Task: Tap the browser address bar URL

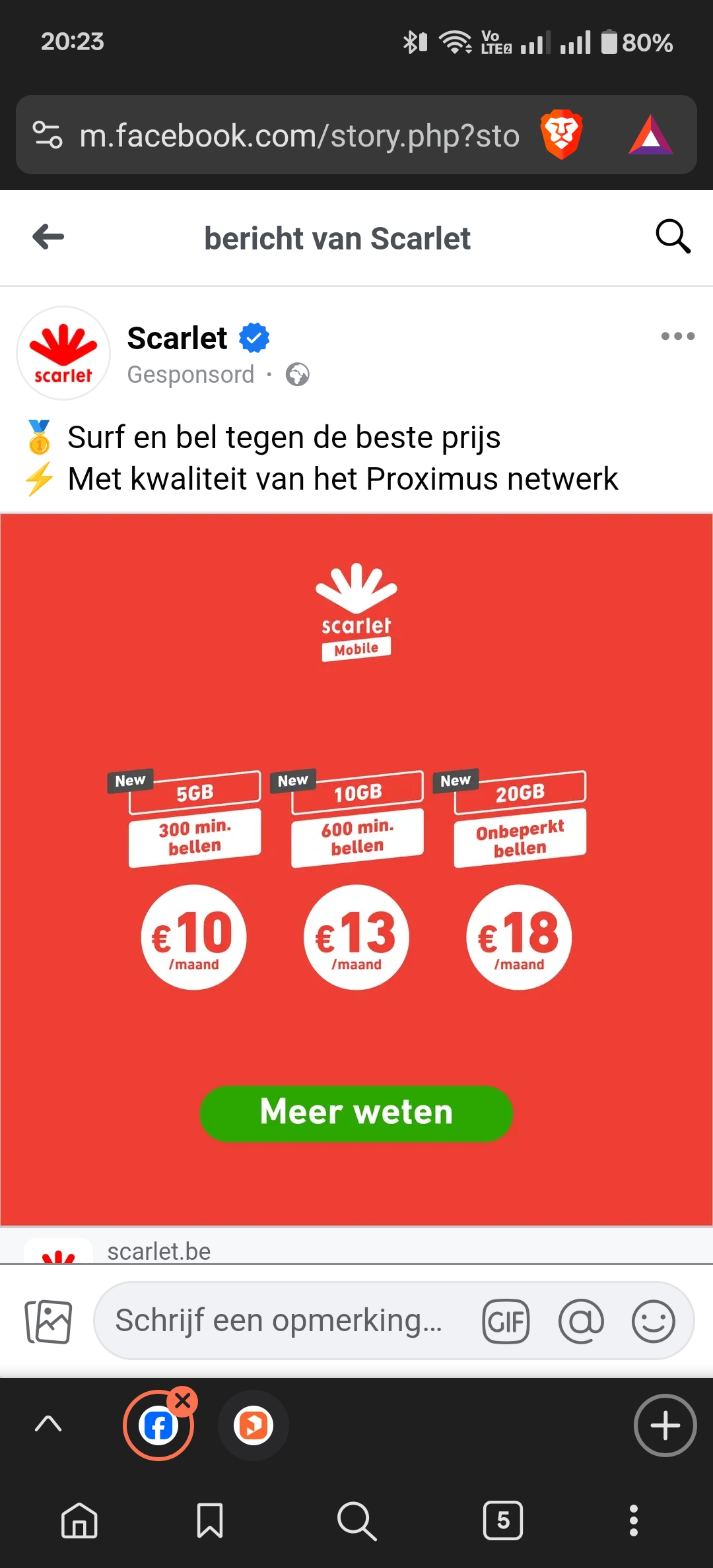Action: click(x=300, y=136)
